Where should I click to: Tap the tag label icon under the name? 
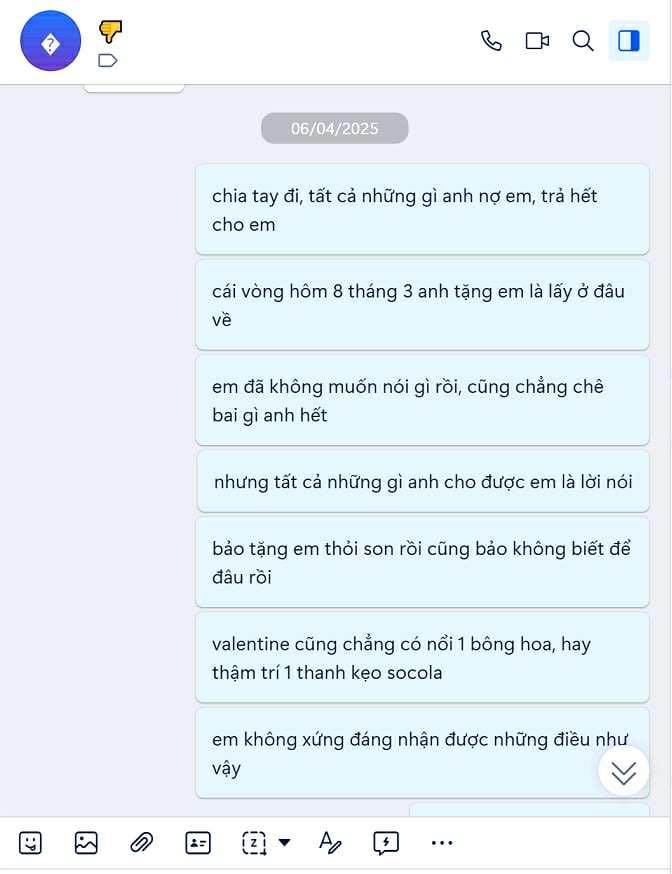tap(108, 60)
